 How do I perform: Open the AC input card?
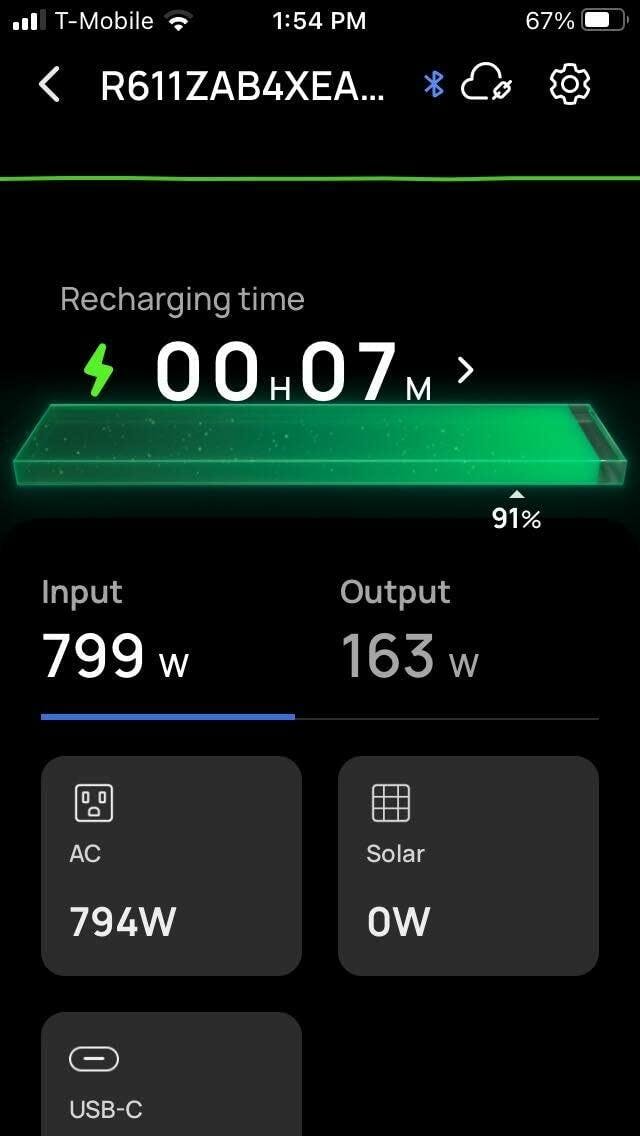tap(171, 865)
